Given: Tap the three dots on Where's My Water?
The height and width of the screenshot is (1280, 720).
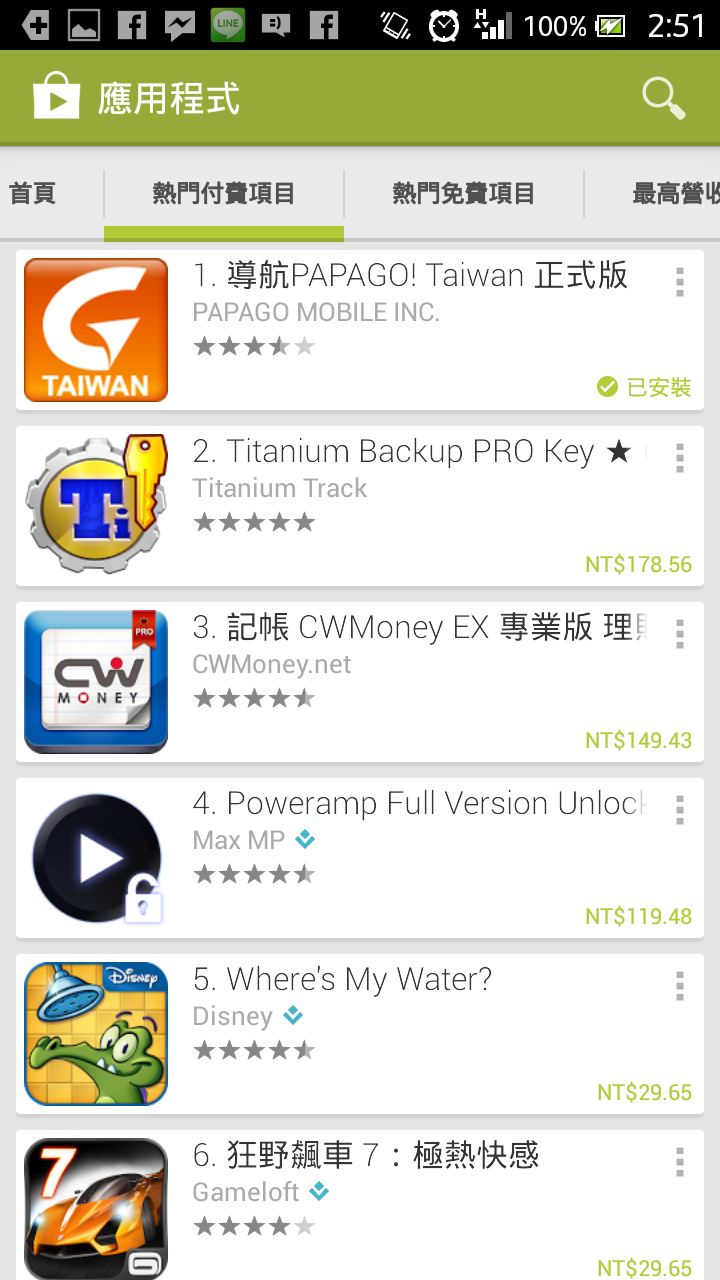Looking at the screenshot, I should 680,986.
